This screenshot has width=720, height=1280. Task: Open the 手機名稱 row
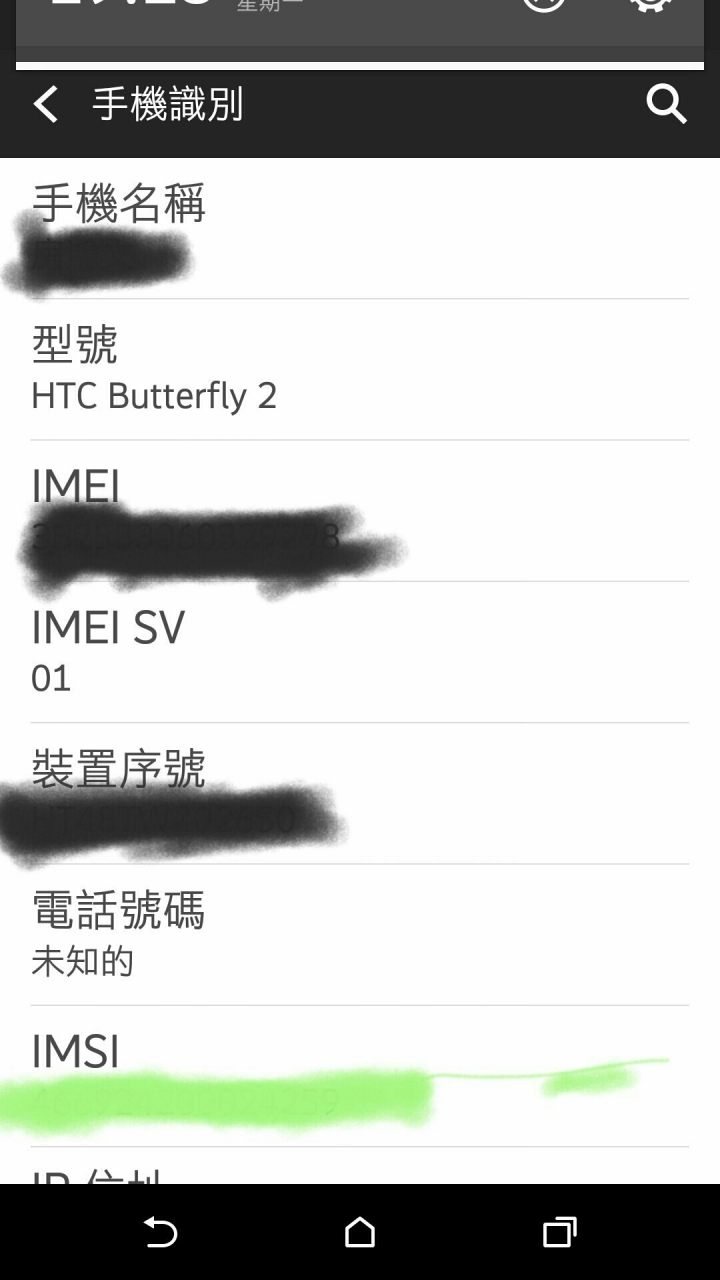coord(360,228)
